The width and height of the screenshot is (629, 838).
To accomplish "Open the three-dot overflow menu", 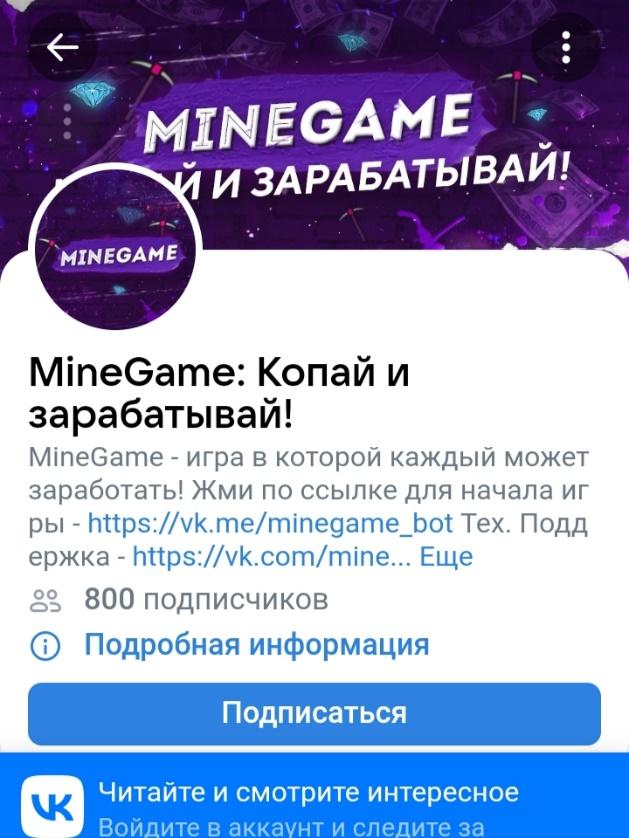I will point(565,48).
